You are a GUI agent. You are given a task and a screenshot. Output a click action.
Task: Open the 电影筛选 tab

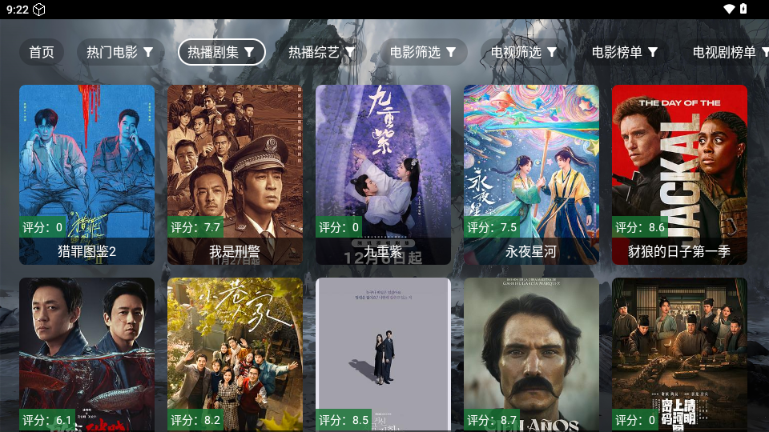(x=422, y=52)
